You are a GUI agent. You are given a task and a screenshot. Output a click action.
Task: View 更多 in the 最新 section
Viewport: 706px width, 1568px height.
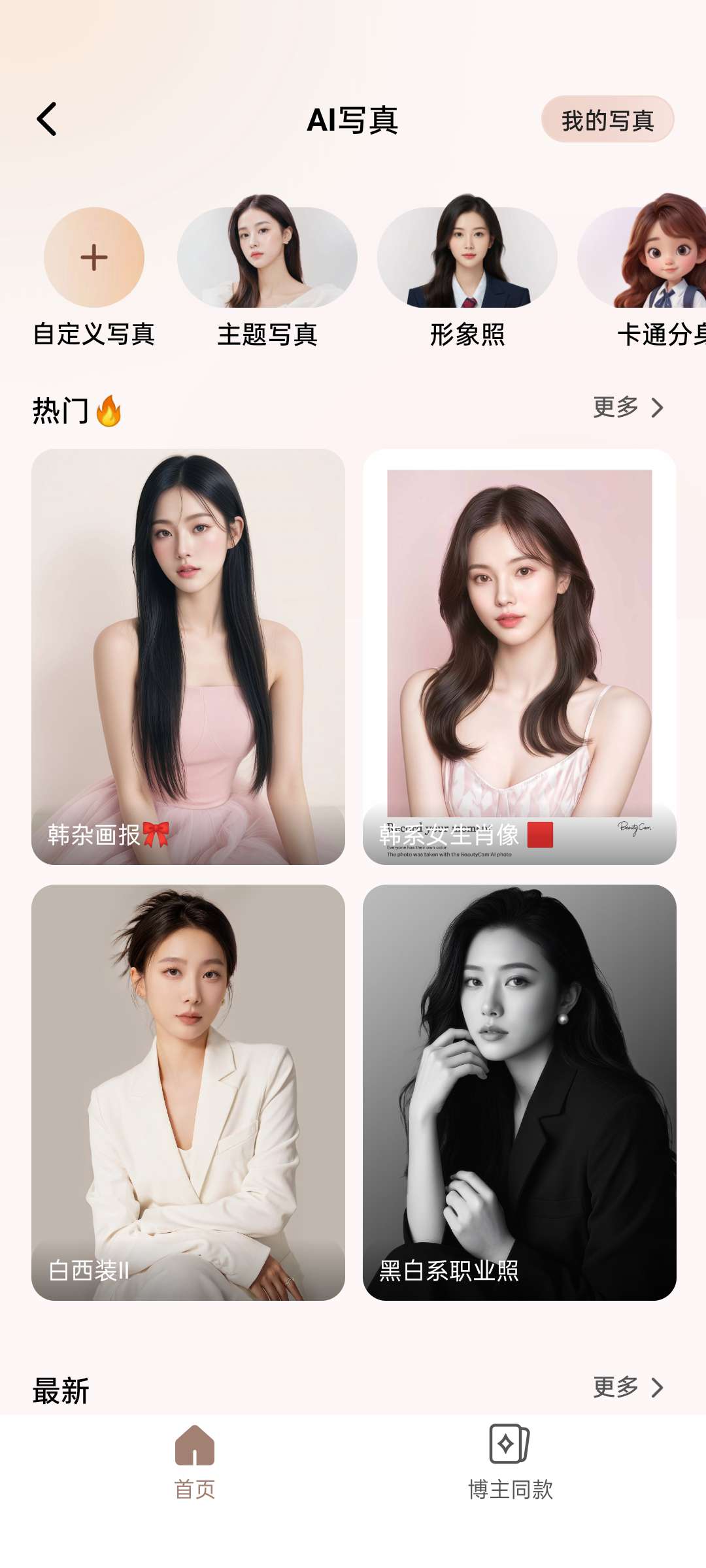click(x=628, y=1387)
